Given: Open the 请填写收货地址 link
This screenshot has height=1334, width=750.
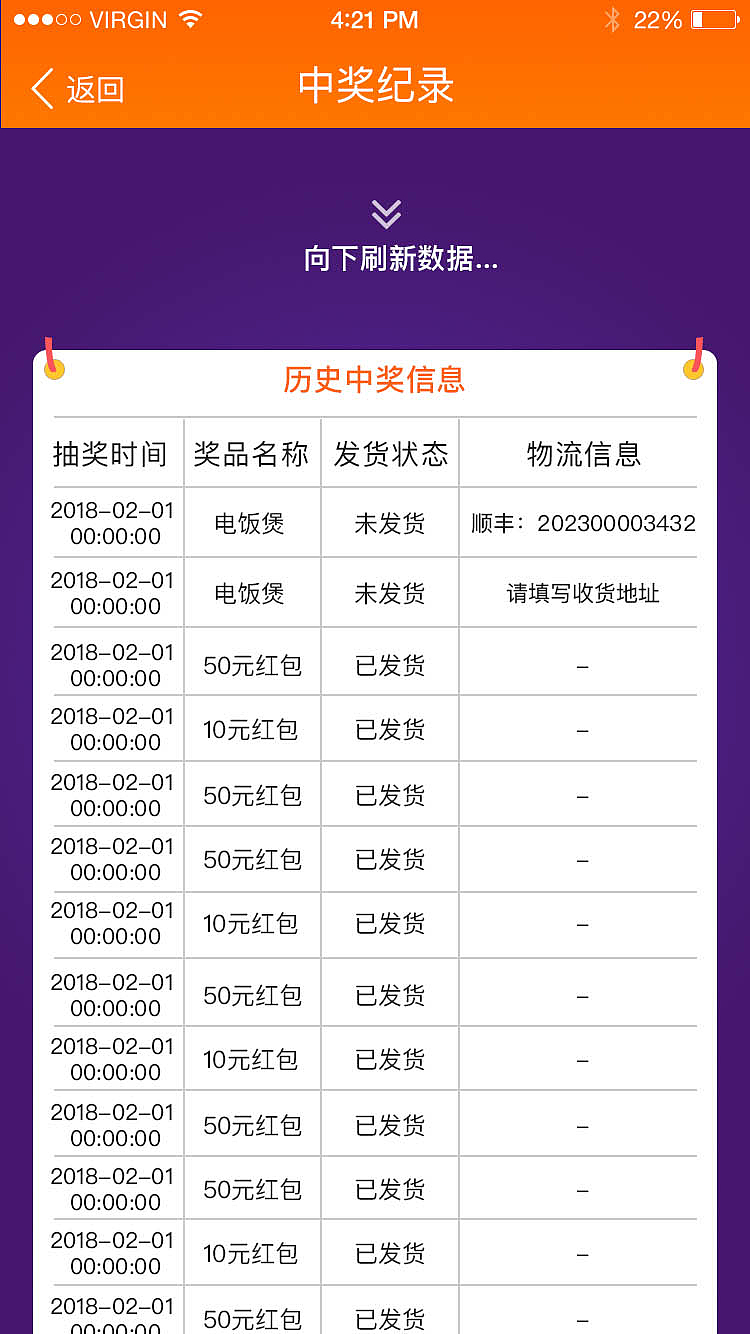Looking at the screenshot, I should [x=580, y=592].
